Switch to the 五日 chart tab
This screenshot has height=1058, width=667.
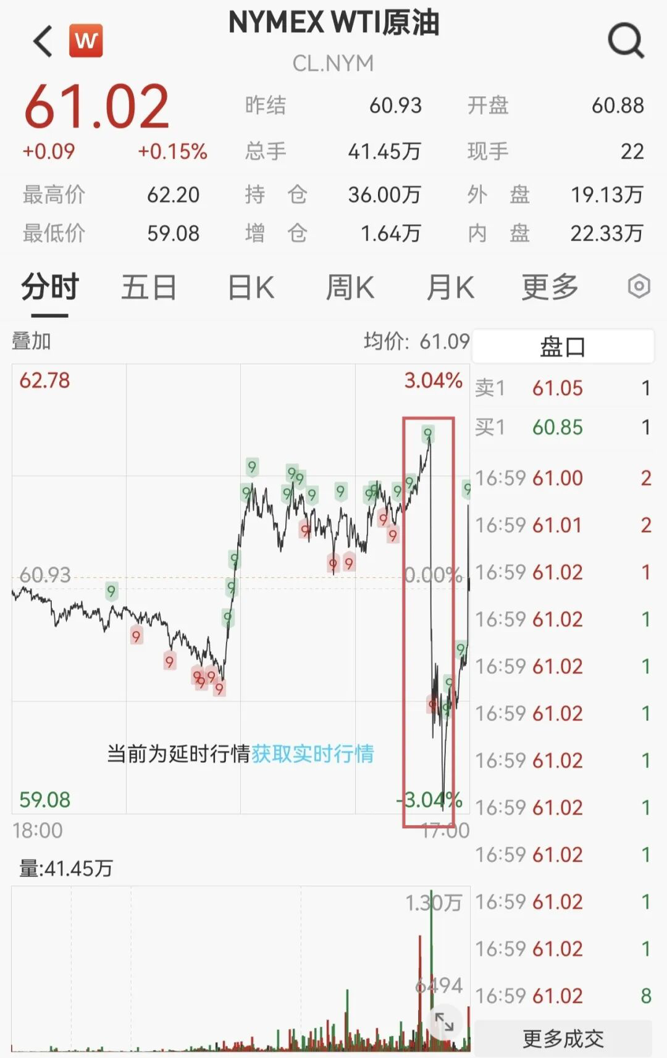point(149,288)
